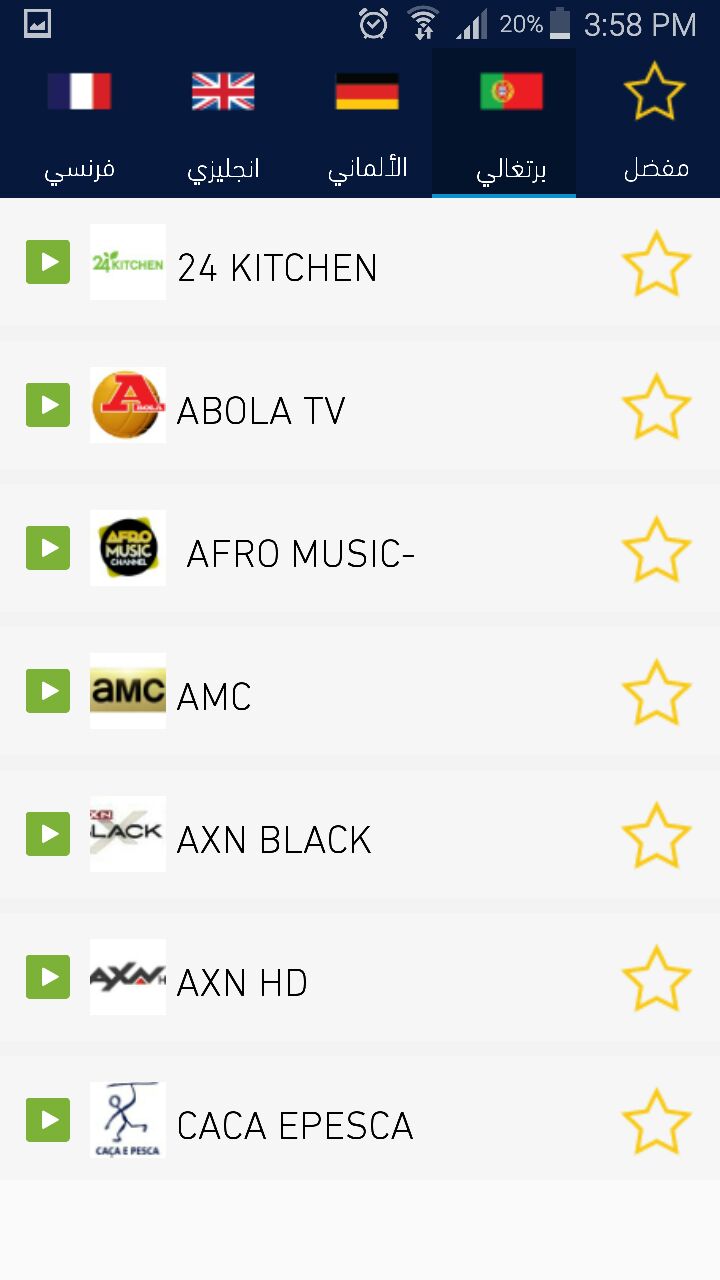Image resolution: width=720 pixels, height=1280 pixels.
Task: Switch to the English (انجليزي) tab
Action: 223,123
